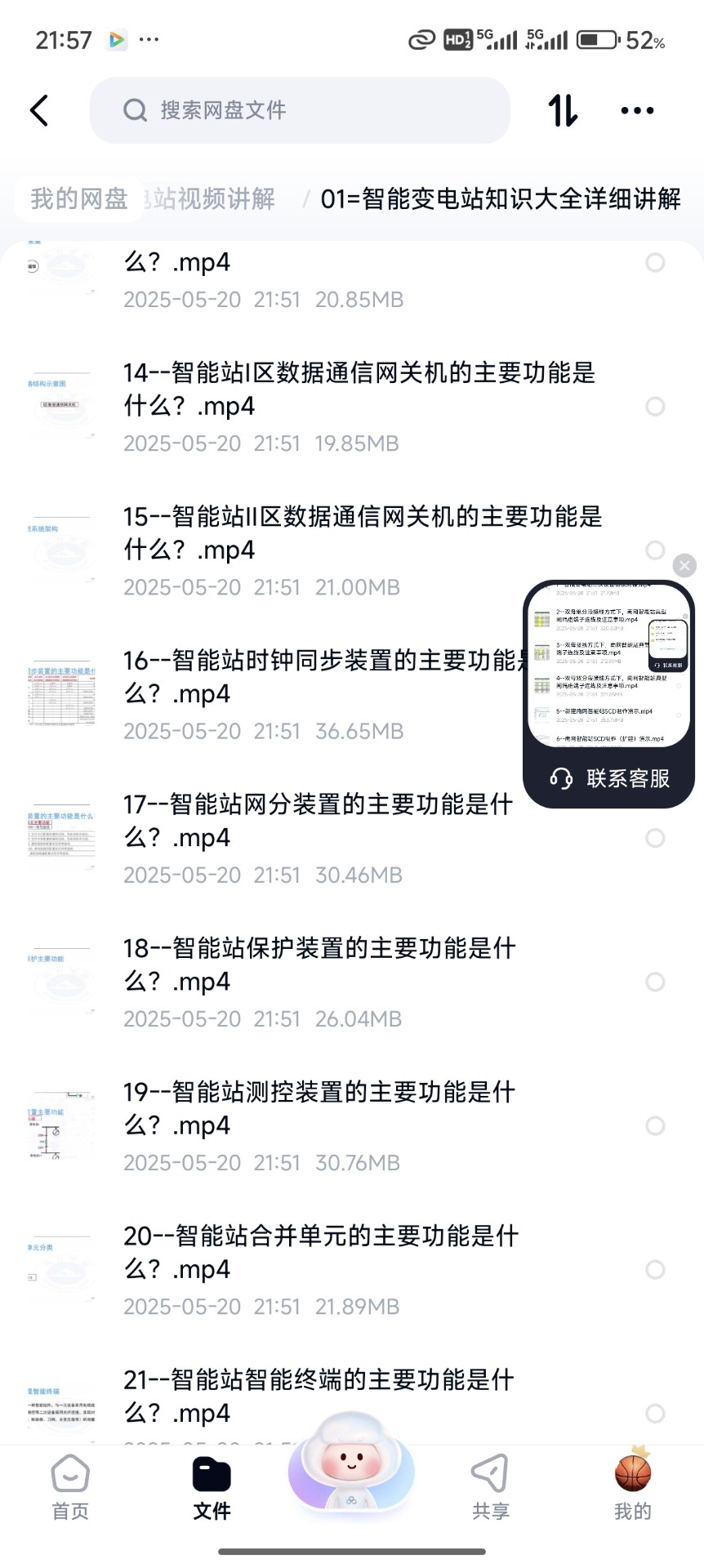Switch to the 文件 tab
704x1568 pixels.
(212, 1486)
